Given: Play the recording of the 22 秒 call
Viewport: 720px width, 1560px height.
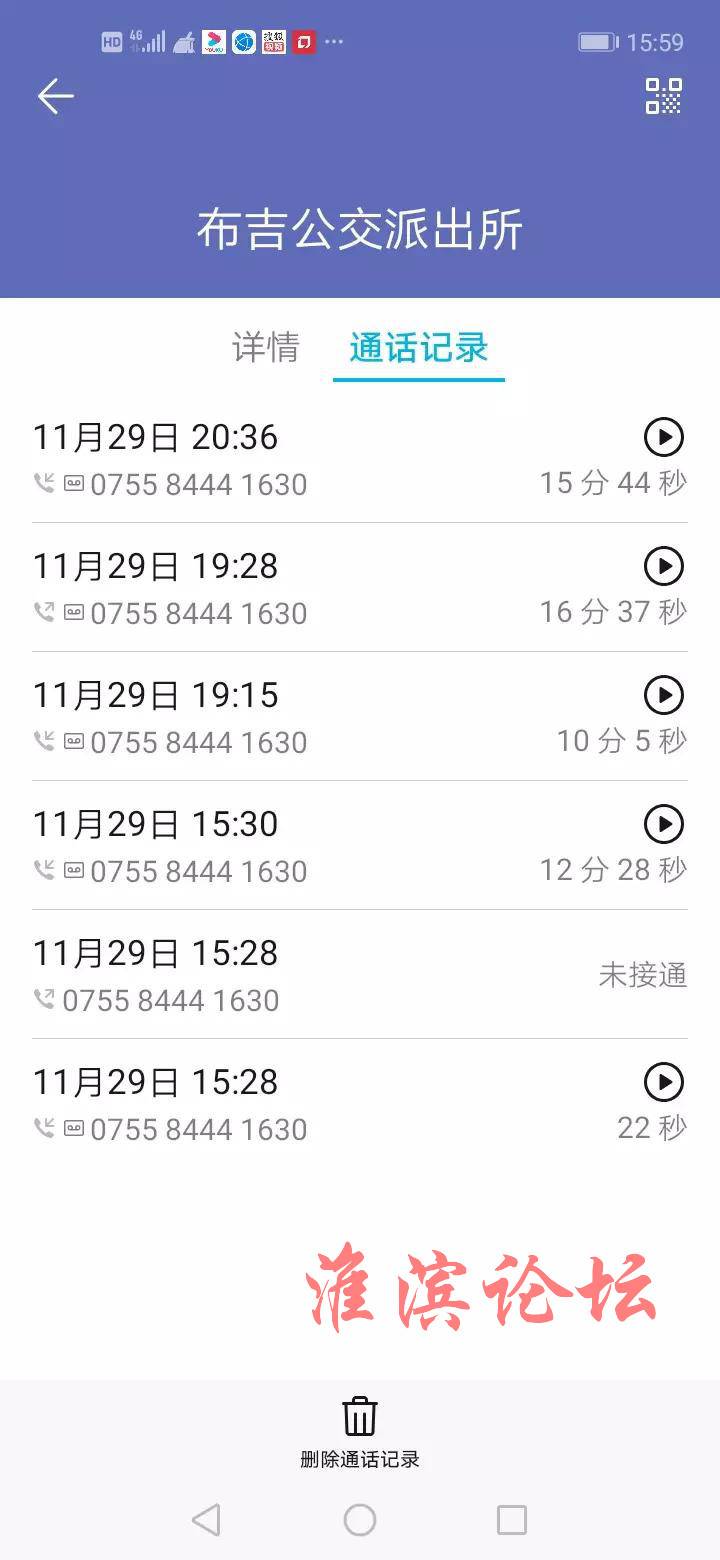Looking at the screenshot, I should 663,1082.
